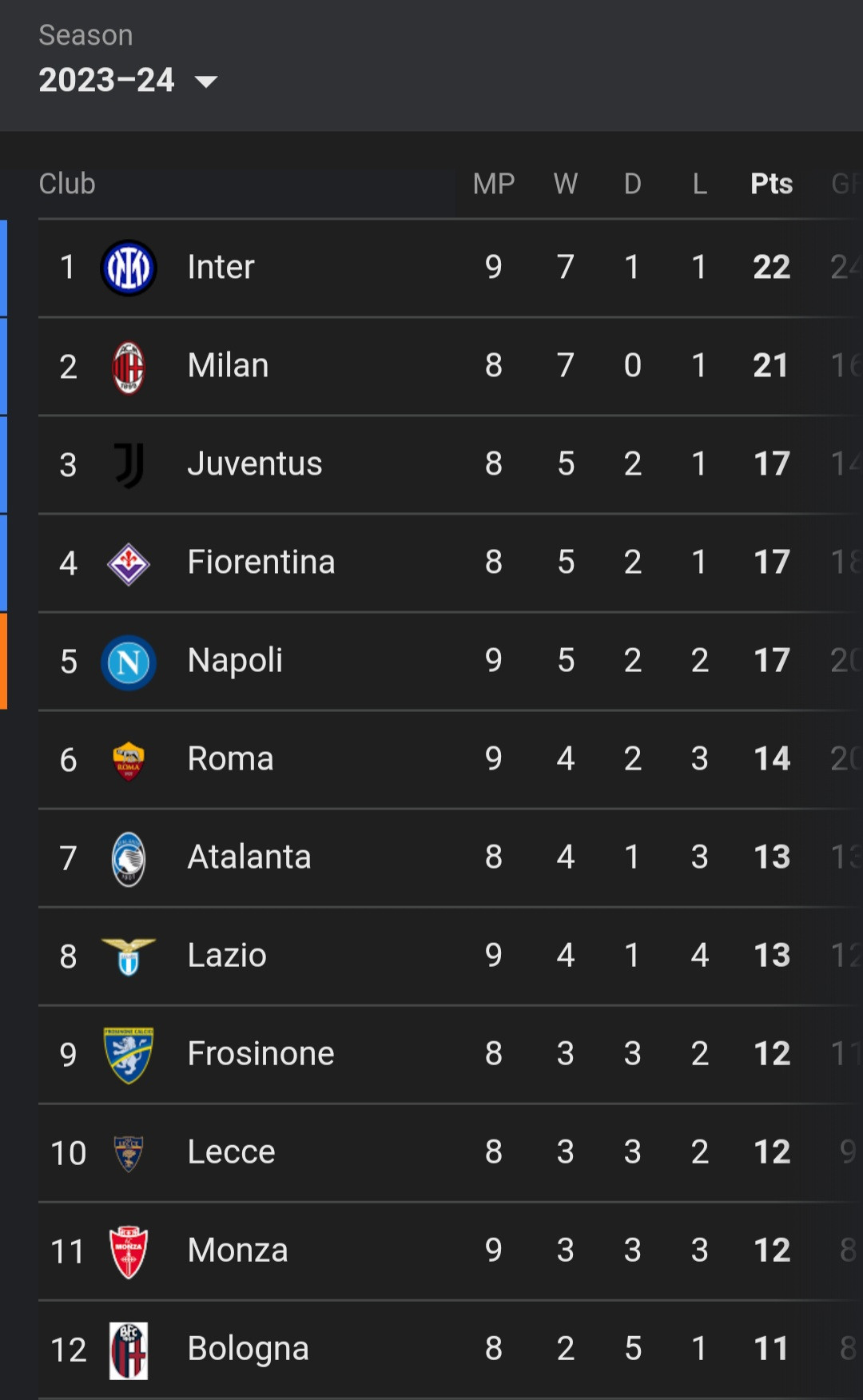Open the 2023–24 season dropdown

[128, 81]
